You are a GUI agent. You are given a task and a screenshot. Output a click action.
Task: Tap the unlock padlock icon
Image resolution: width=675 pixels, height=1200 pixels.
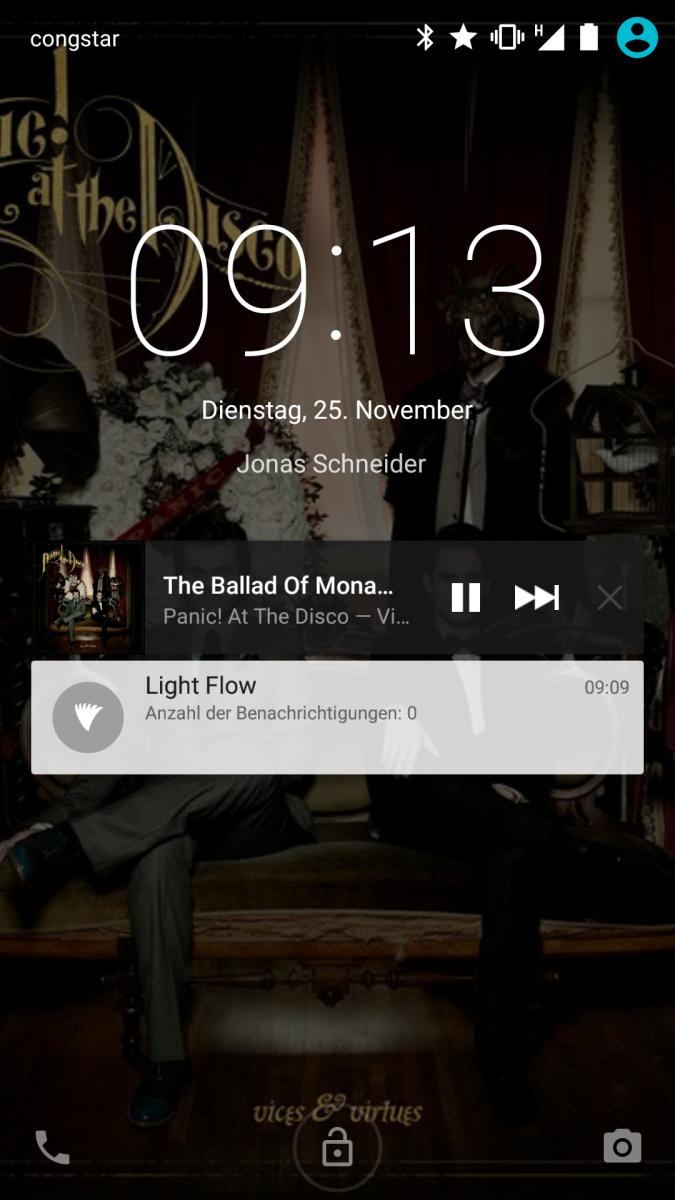(x=337, y=1149)
